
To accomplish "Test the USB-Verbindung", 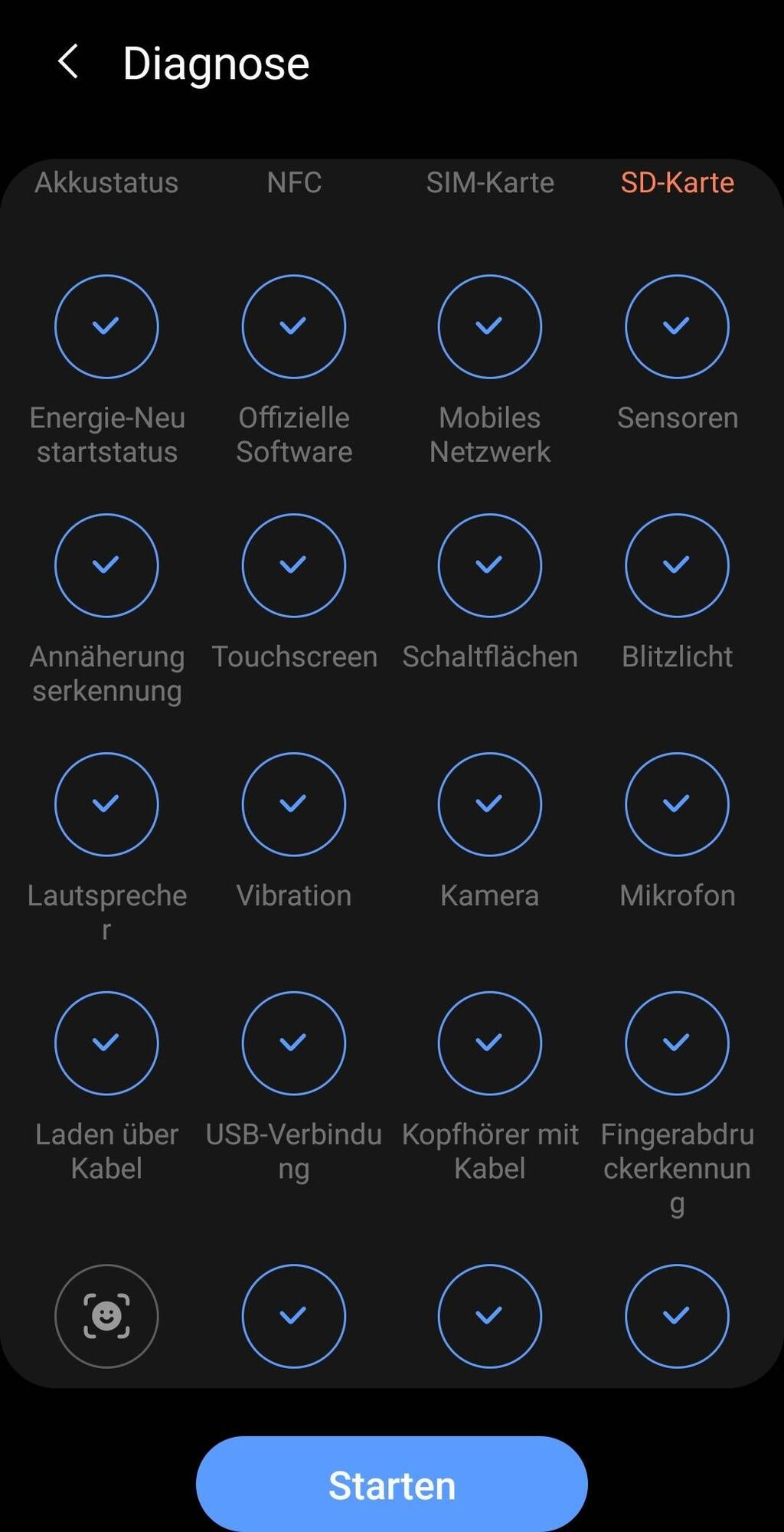I will (x=294, y=1044).
